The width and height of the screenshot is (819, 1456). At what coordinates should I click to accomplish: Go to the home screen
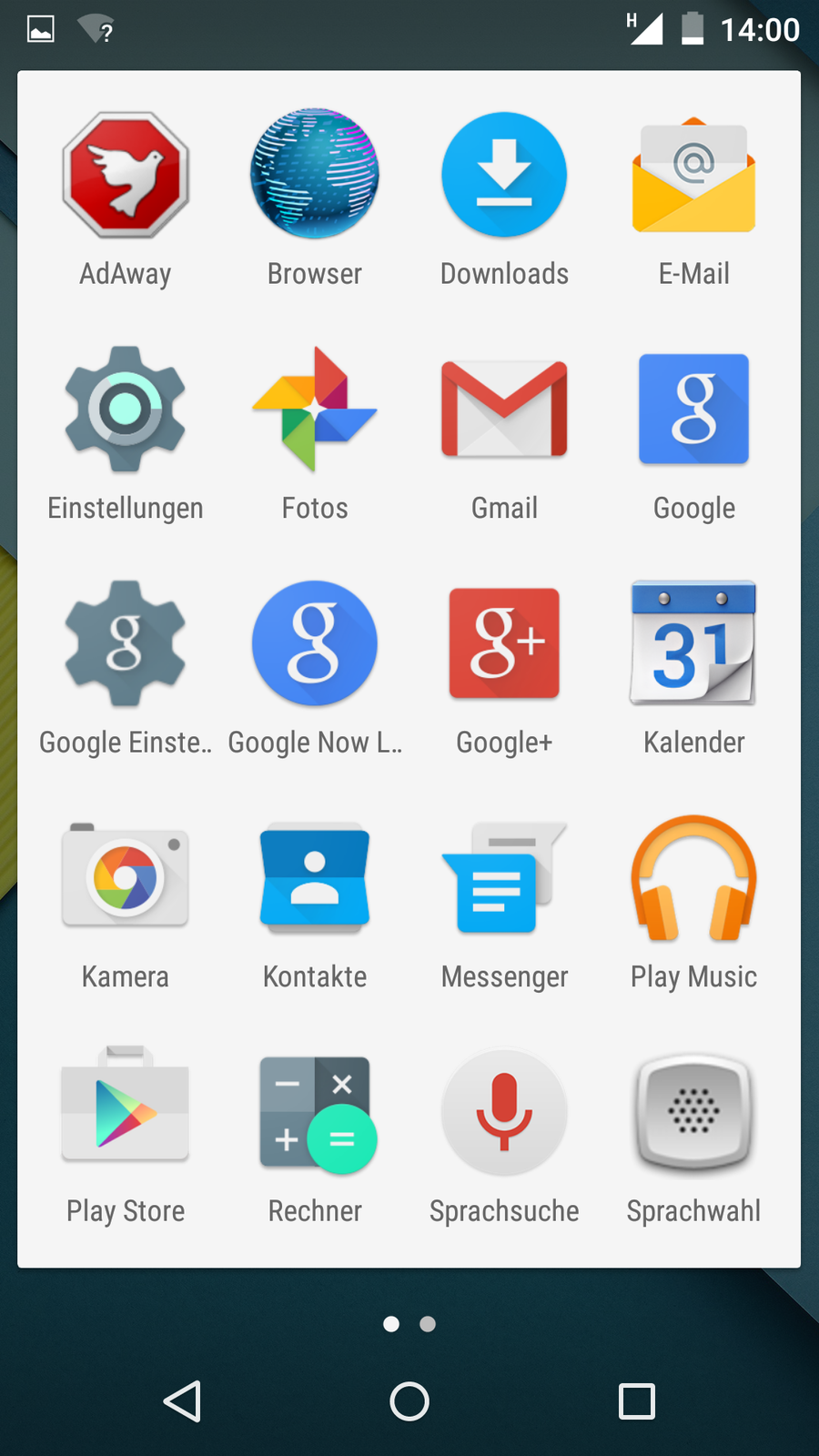coord(409,1401)
